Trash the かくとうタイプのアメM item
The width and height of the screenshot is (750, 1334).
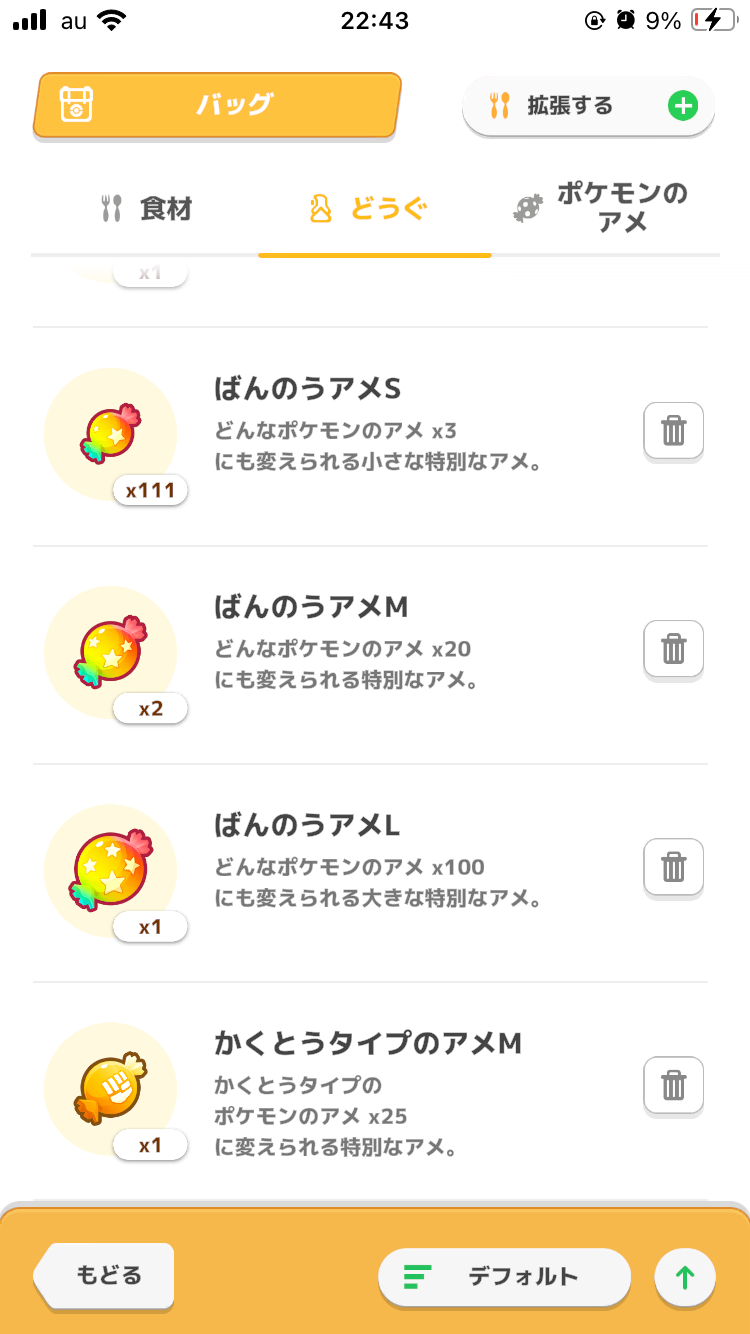click(673, 1085)
